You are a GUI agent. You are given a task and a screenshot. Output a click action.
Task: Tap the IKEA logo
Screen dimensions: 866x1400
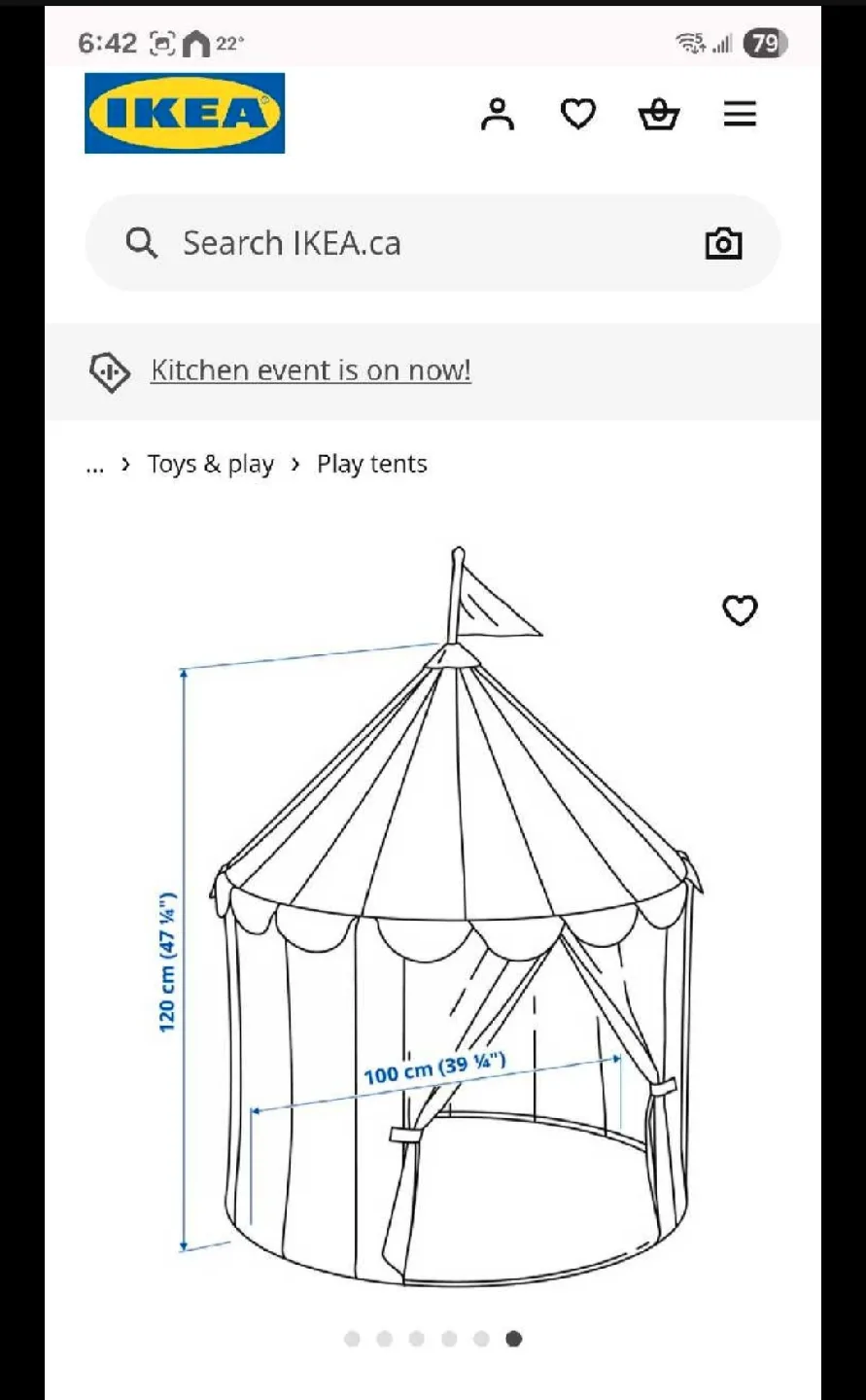point(184,113)
